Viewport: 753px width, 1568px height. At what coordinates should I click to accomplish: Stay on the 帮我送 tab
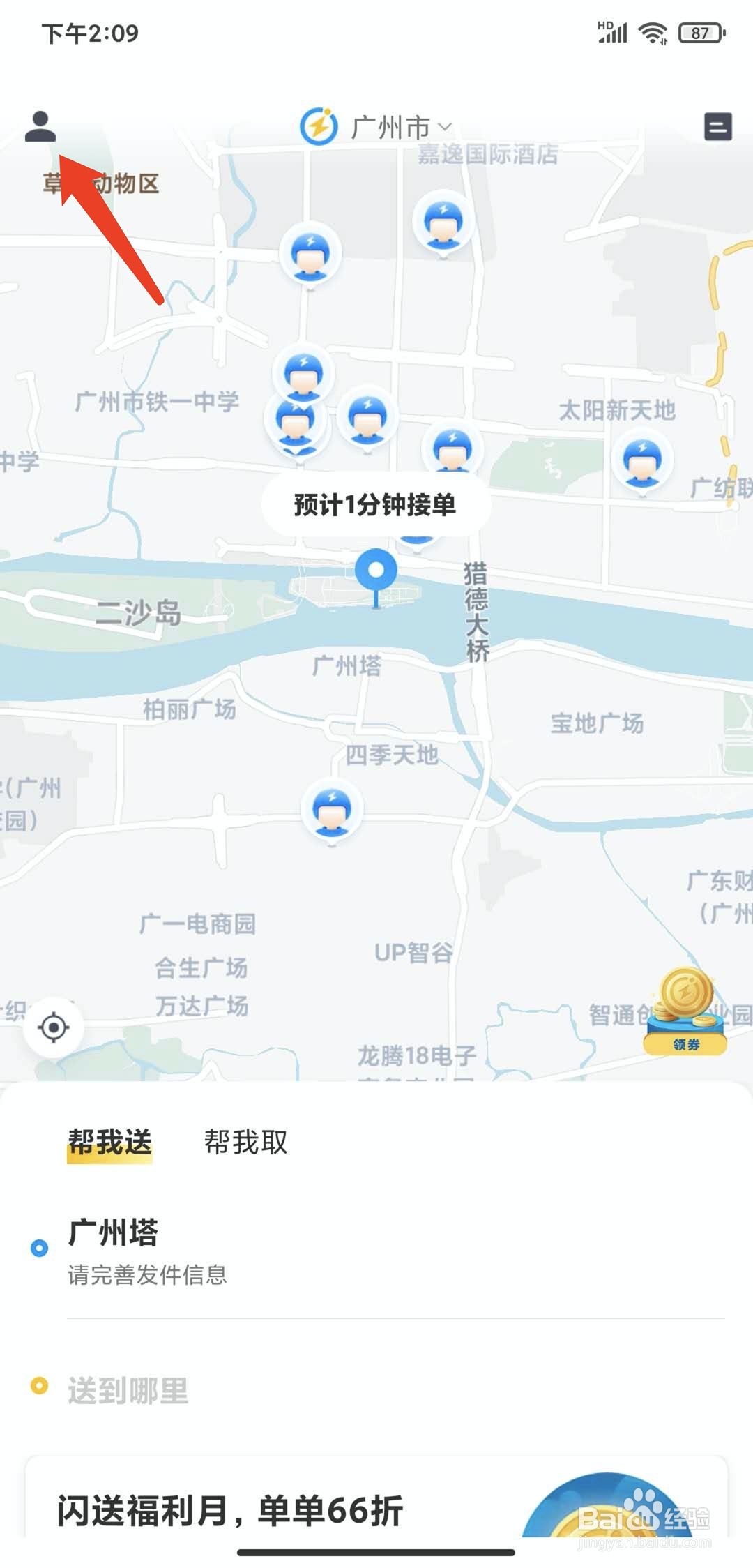click(109, 1141)
